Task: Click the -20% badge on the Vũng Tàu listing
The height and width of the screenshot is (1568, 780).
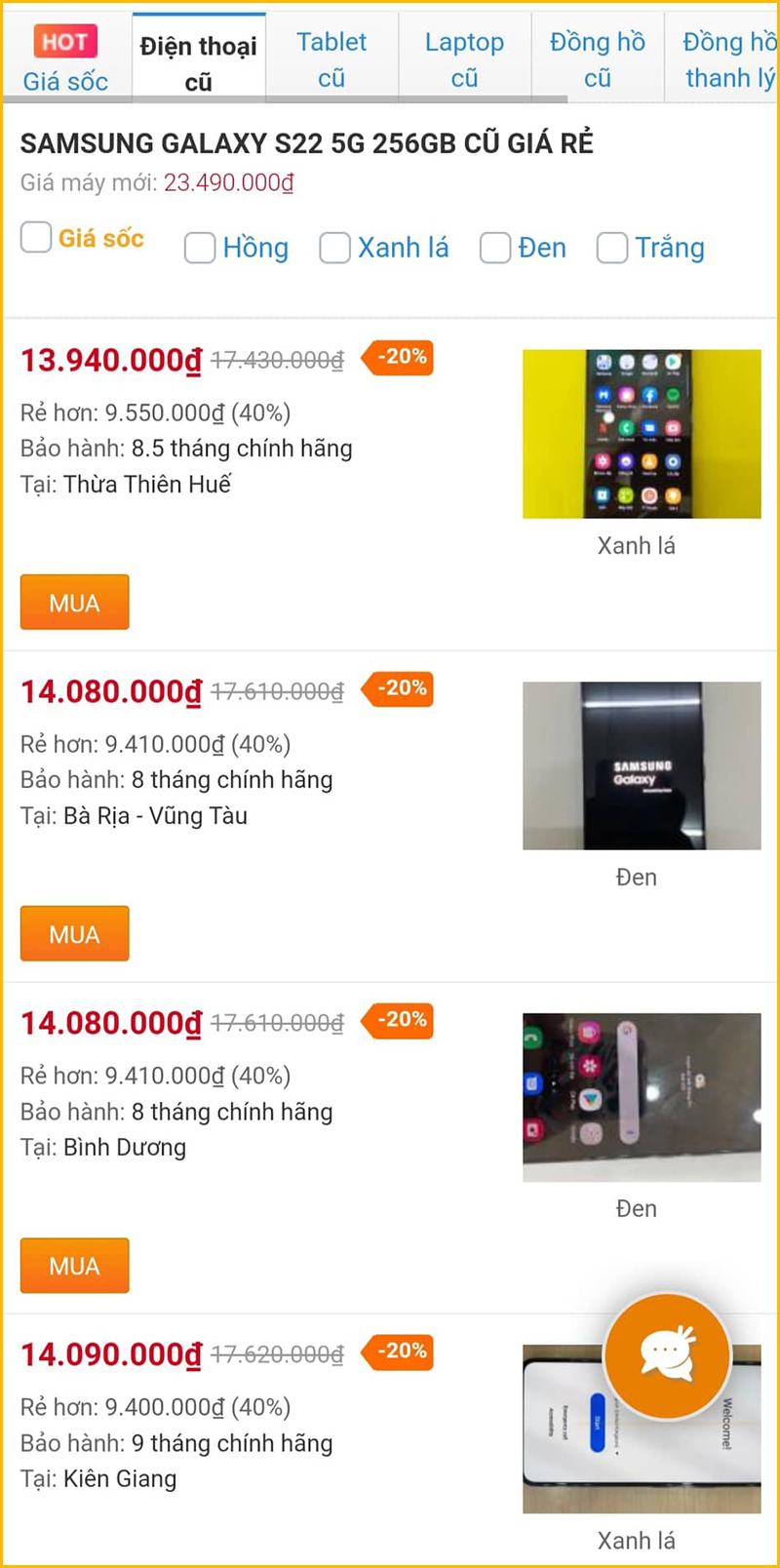Action: coord(397,689)
